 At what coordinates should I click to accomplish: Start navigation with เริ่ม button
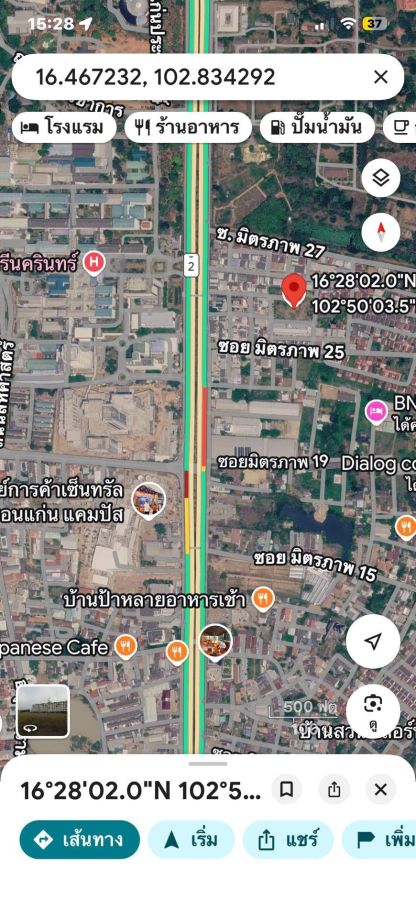pyautogui.click(x=191, y=840)
